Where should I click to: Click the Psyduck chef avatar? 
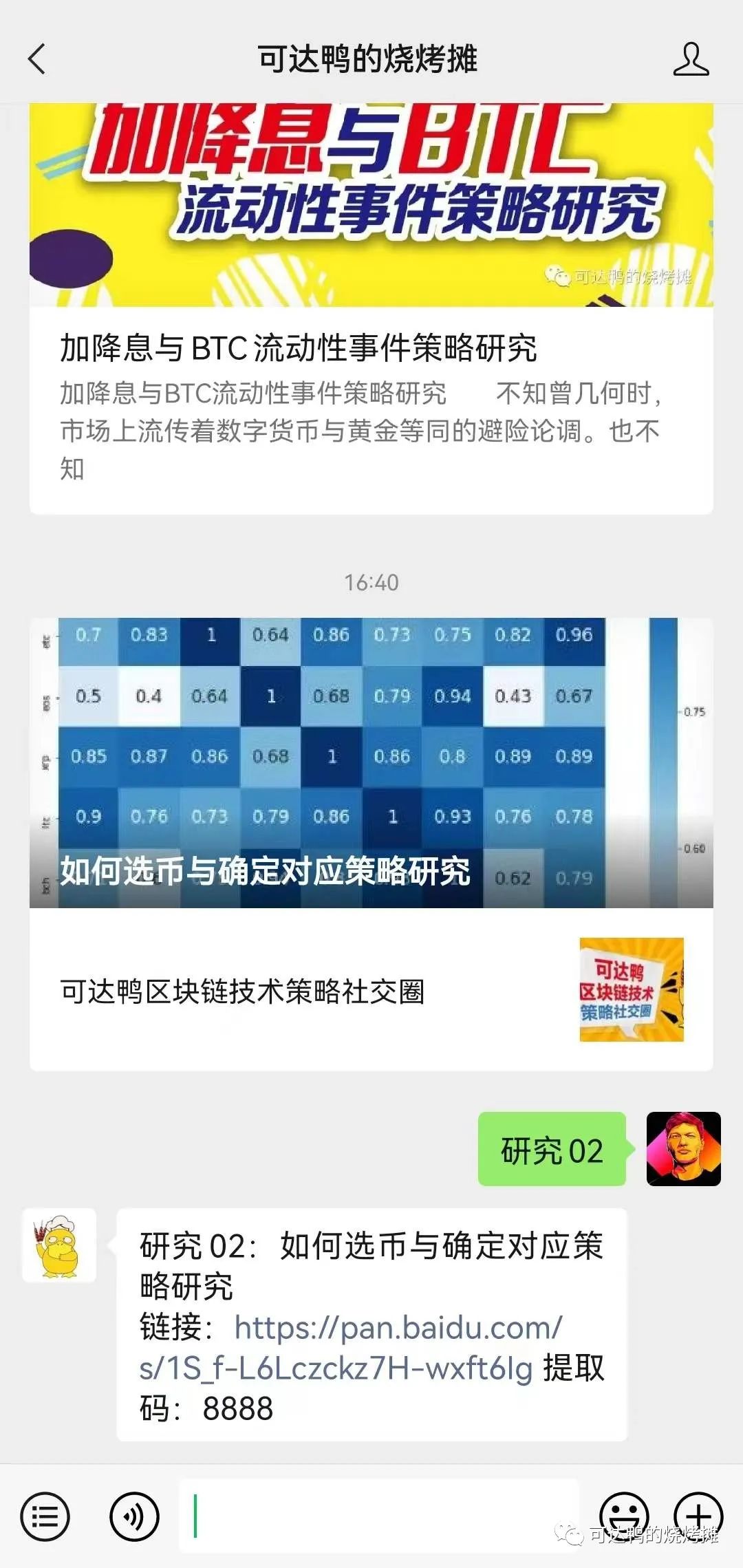[58, 1244]
